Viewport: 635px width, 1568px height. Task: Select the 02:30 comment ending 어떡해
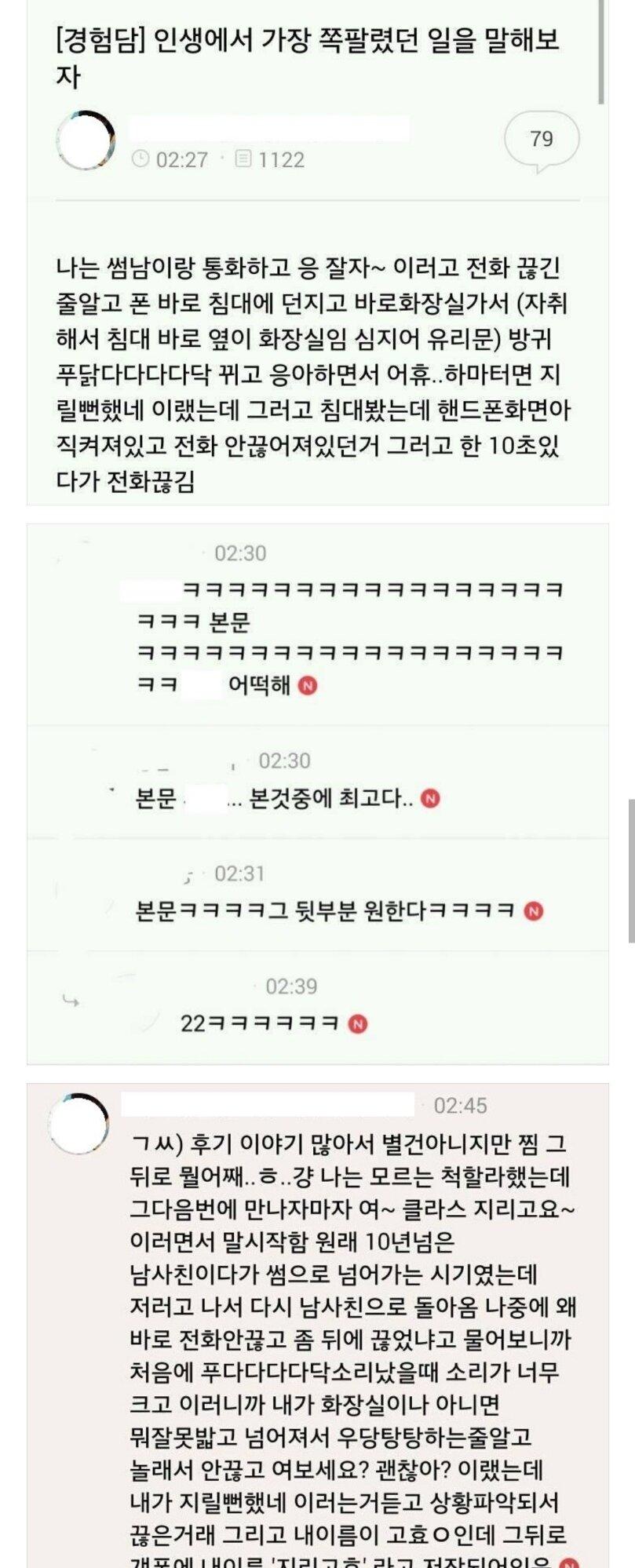point(349,637)
